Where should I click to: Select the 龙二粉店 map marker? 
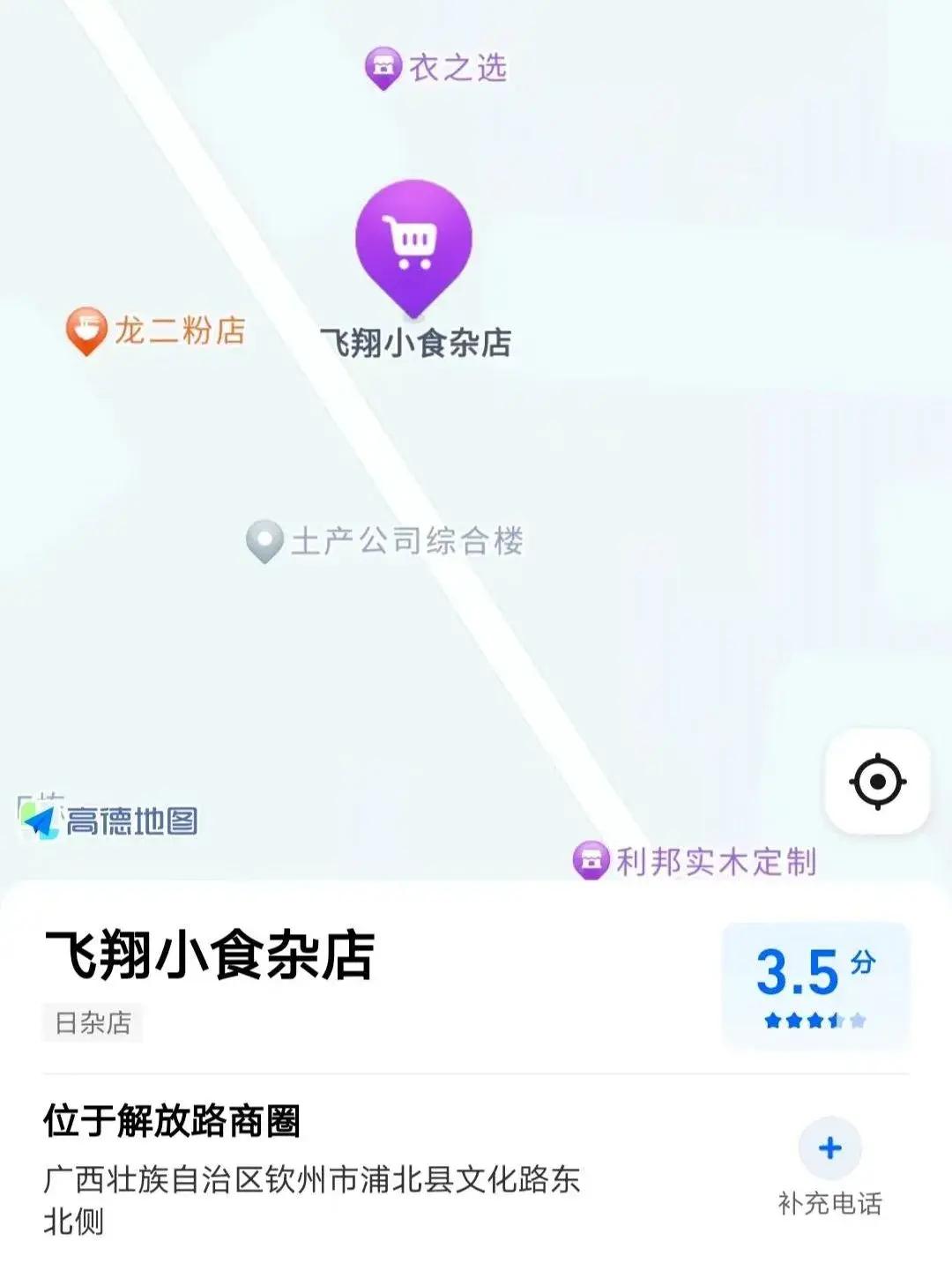pyautogui.click(x=86, y=330)
